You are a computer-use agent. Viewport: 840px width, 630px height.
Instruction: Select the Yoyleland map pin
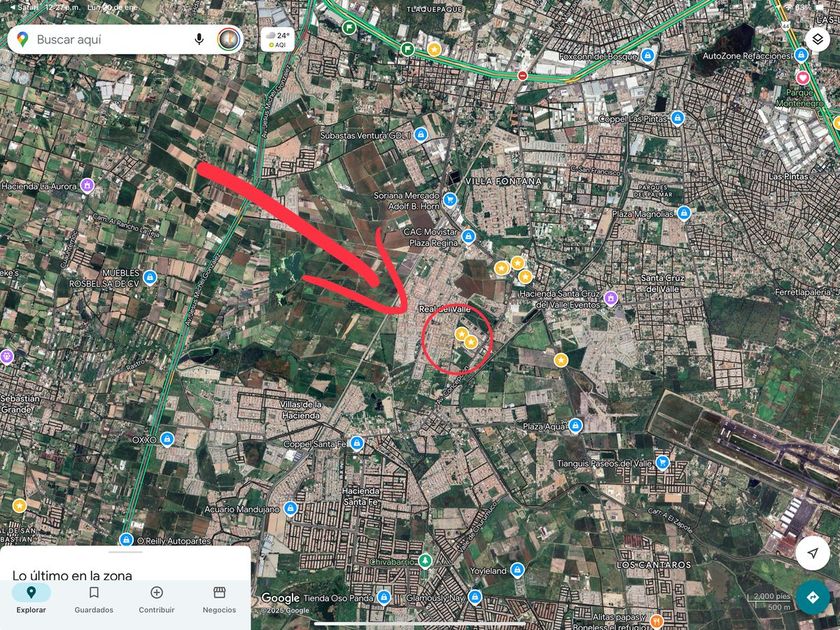517,570
